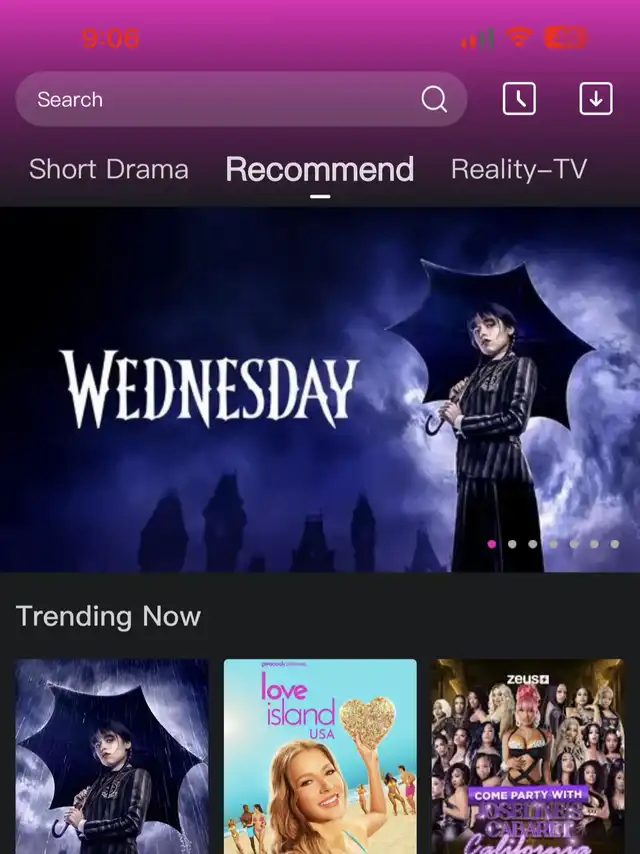Select the Recommend tab
Image resolution: width=640 pixels, height=854 pixels.
[x=319, y=169]
